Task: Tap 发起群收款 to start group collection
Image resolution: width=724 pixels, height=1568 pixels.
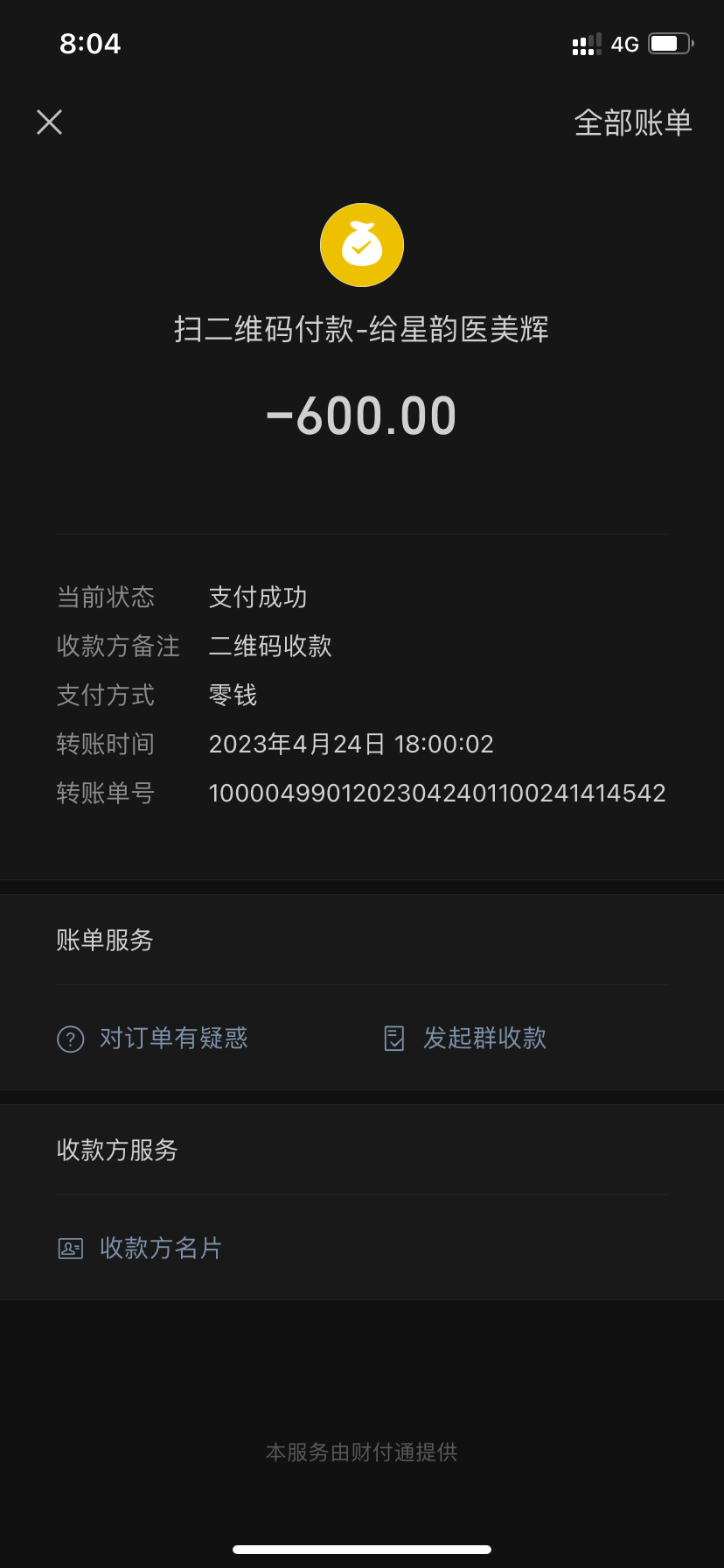Action: pyautogui.click(x=486, y=1039)
